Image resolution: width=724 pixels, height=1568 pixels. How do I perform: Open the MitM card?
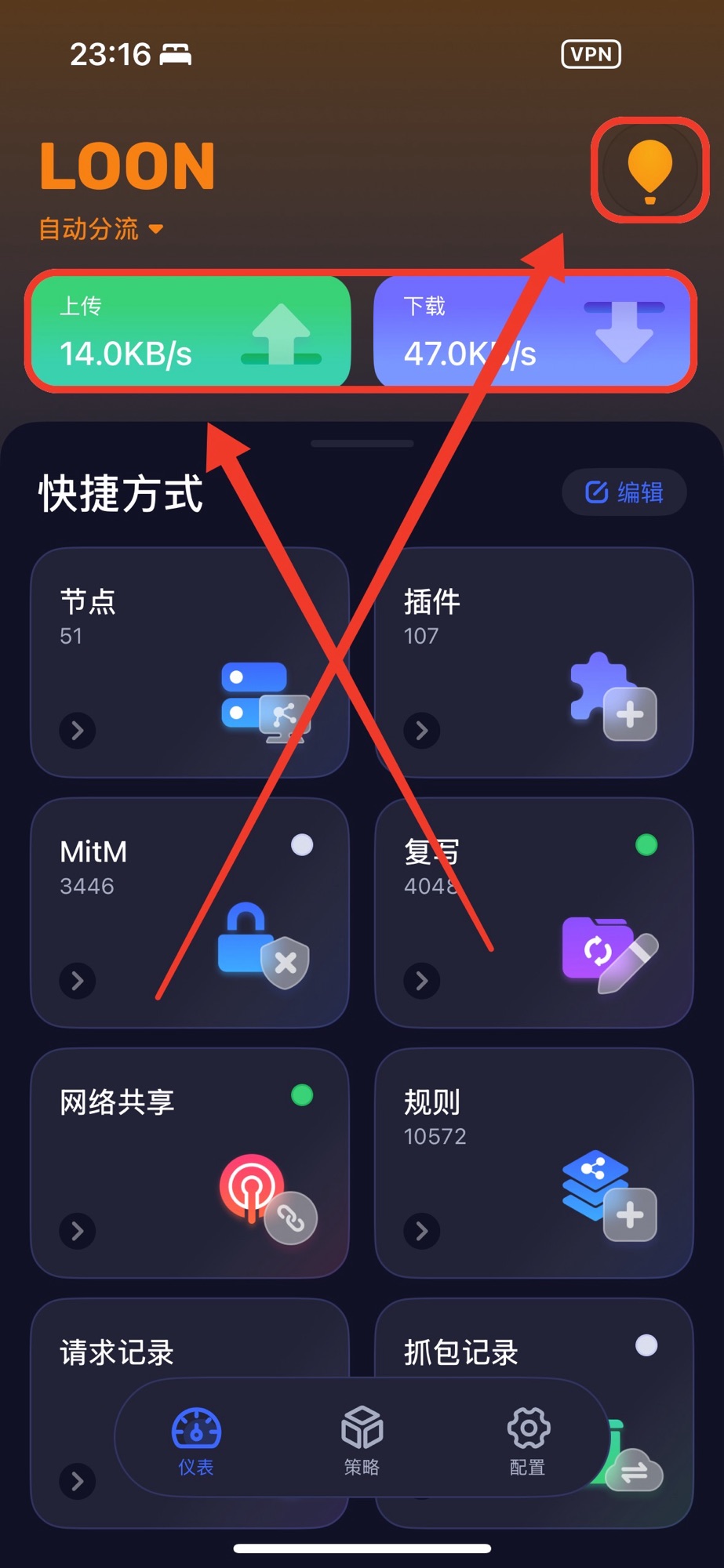click(x=189, y=913)
